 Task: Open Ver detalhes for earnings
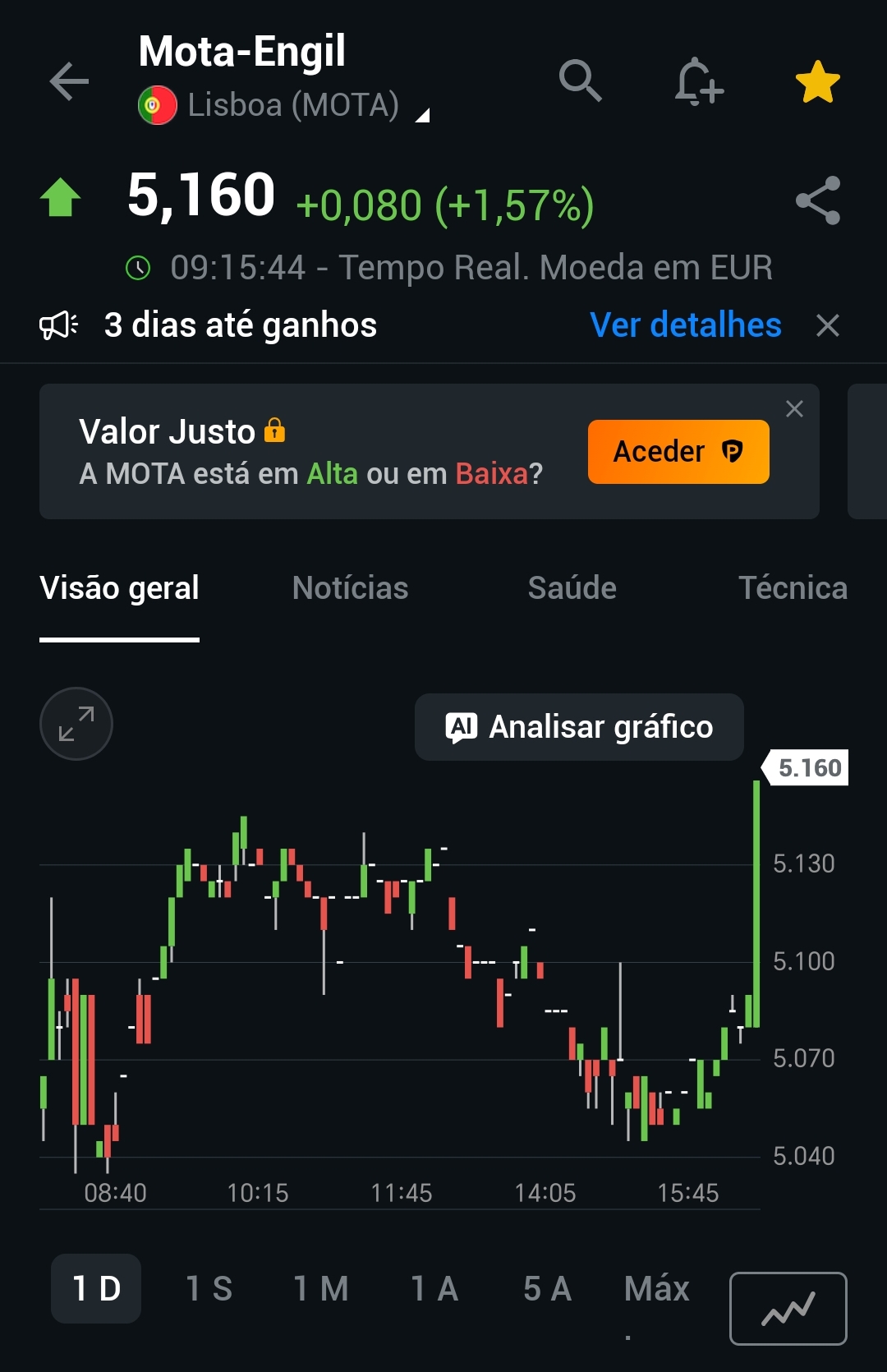coord(685,325)
